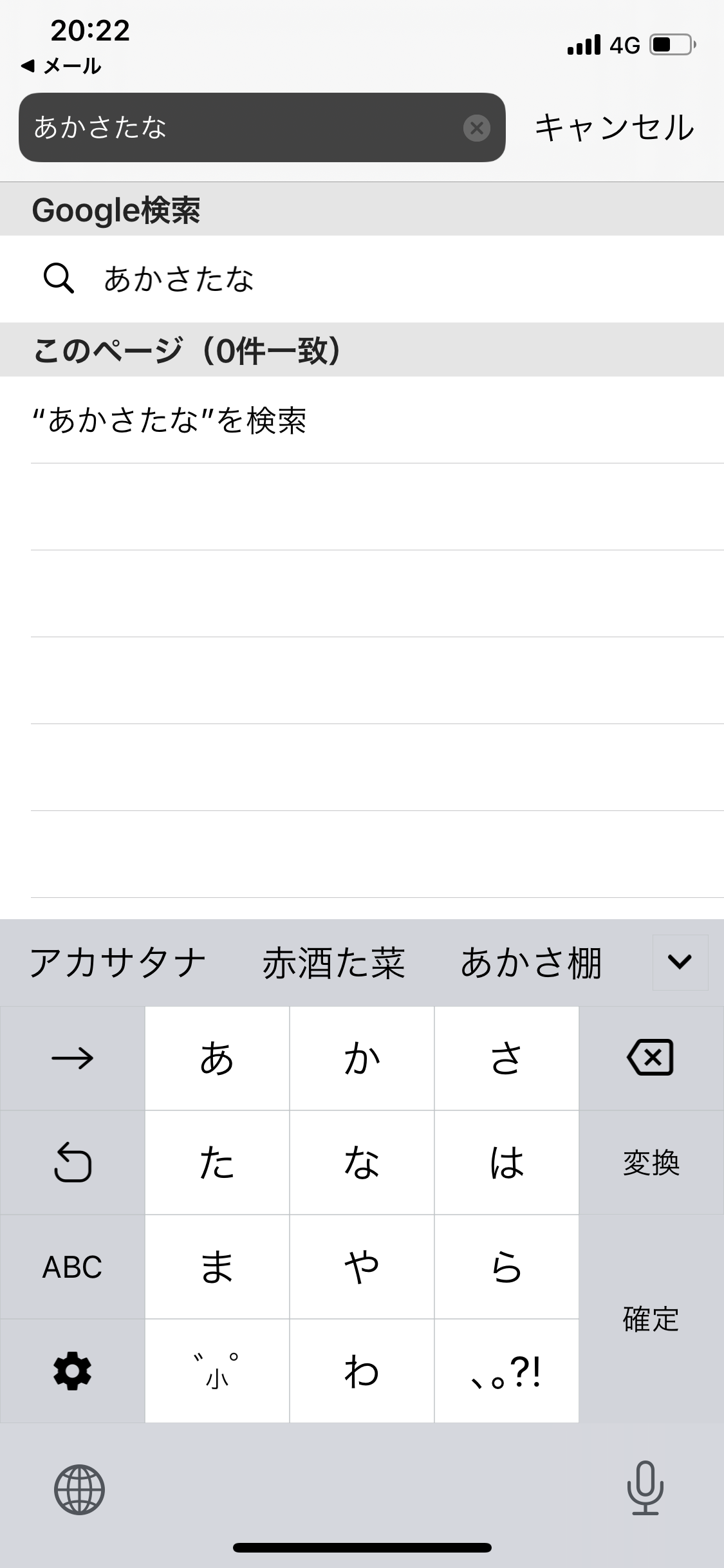The image size is (724, 1568).
Task: Confirm input with the 確定 key
Action: pos(651,1319)
